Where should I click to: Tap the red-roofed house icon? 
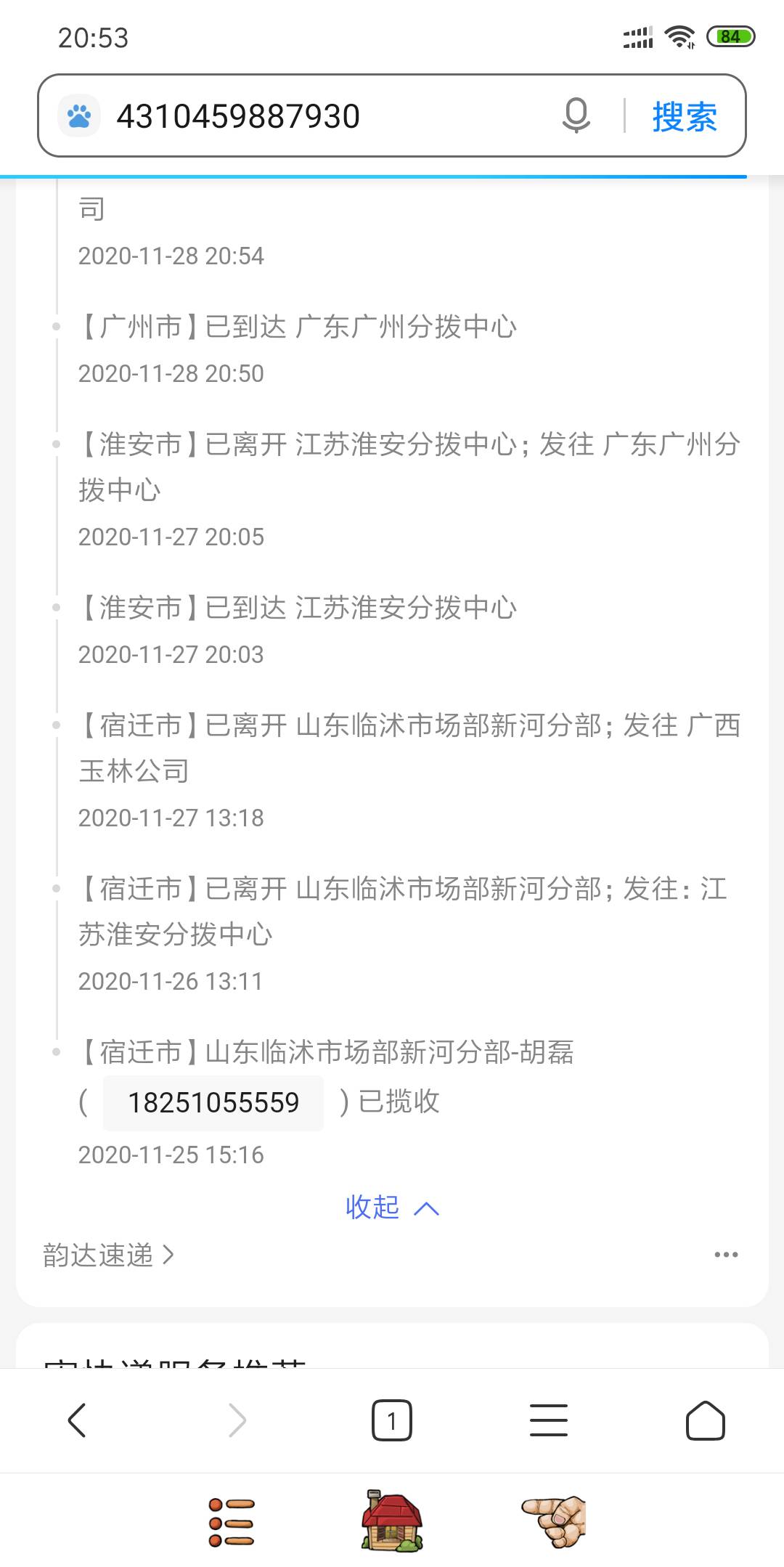(x=392, y=1521)
